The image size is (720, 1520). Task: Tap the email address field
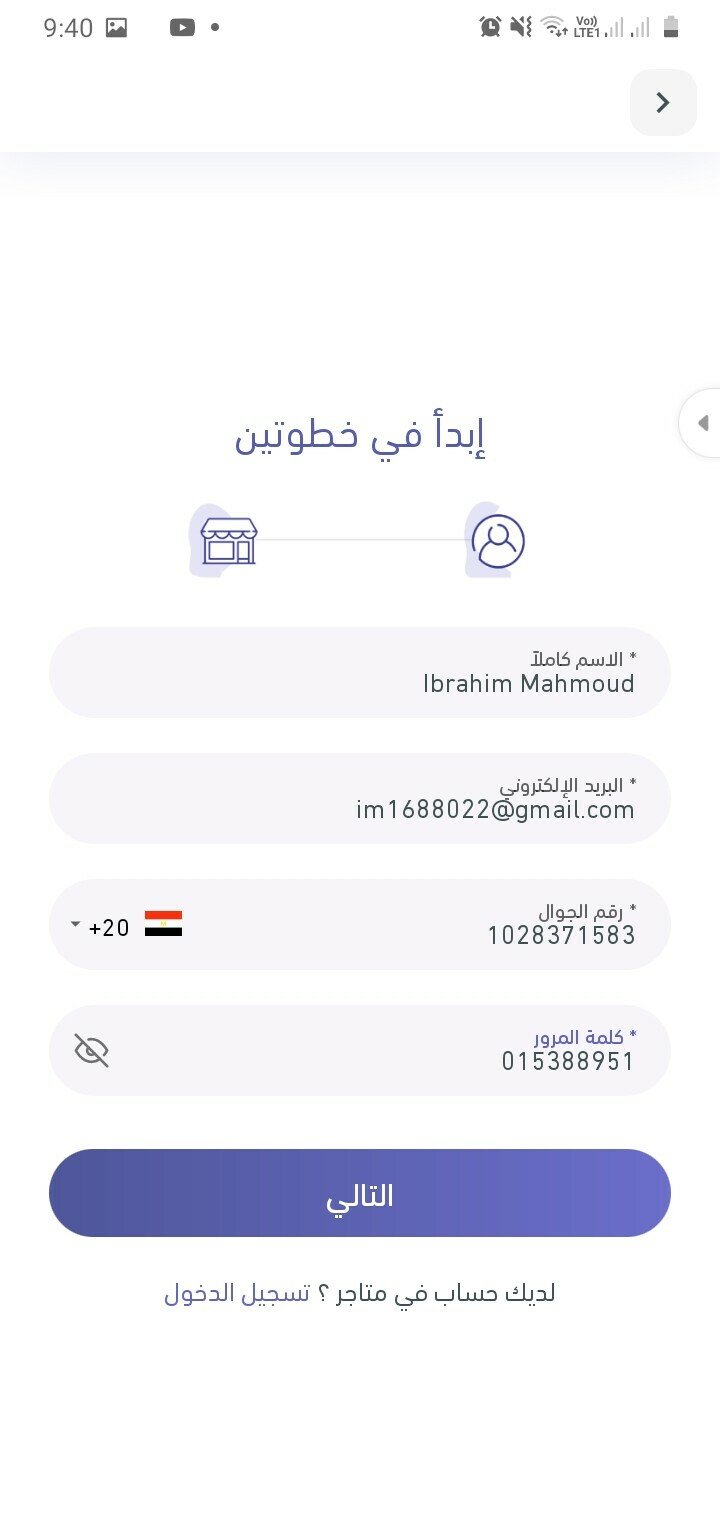point(360,798)
